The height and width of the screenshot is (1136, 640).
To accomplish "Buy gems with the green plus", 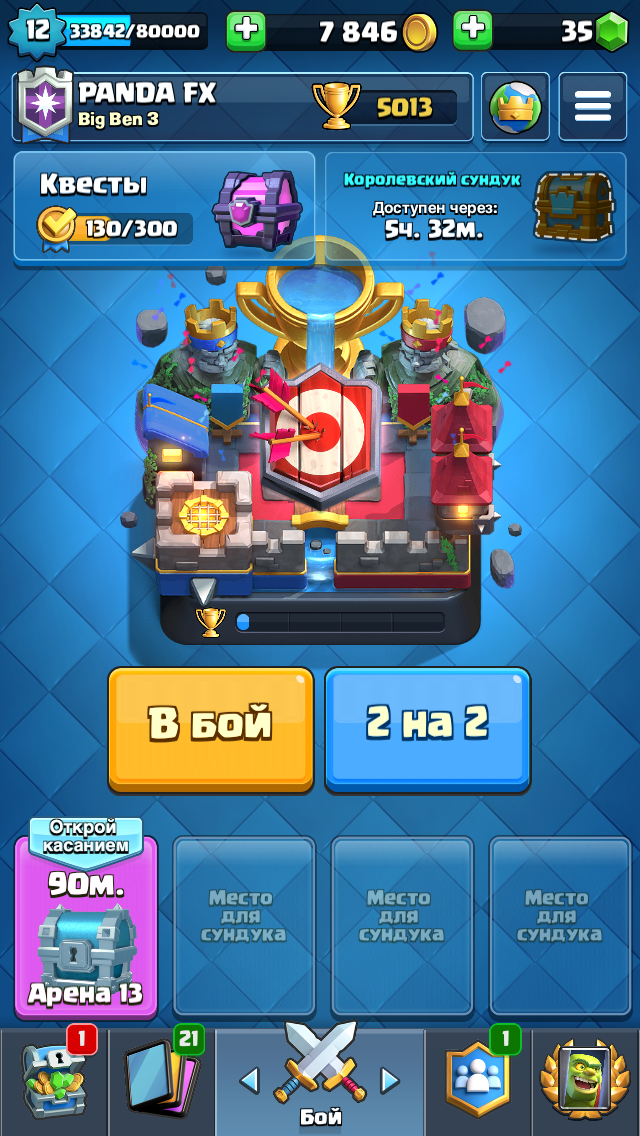I will pyautogui.click(x=473, y=31).
